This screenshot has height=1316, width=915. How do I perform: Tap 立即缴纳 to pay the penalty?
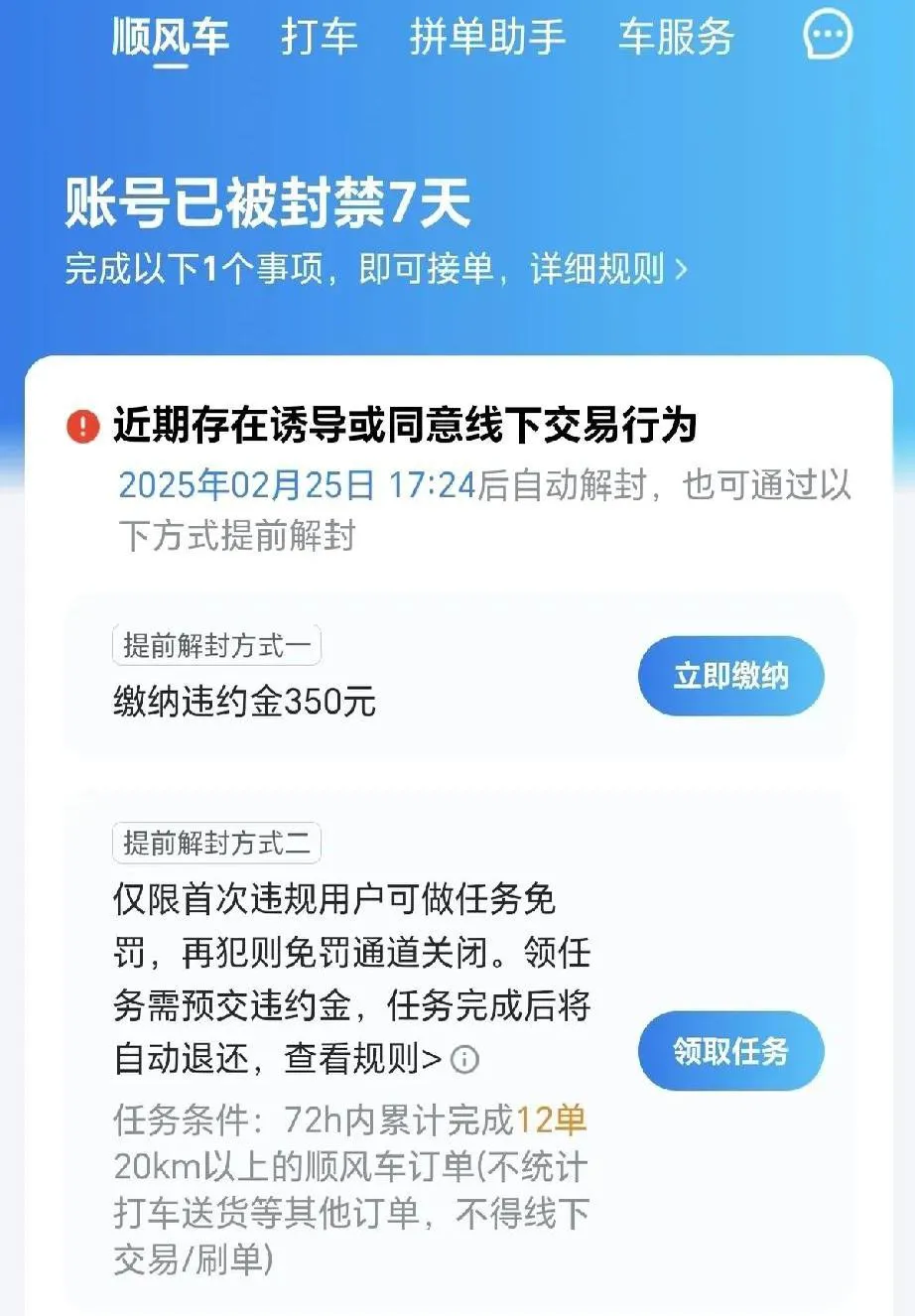point(730,676)
